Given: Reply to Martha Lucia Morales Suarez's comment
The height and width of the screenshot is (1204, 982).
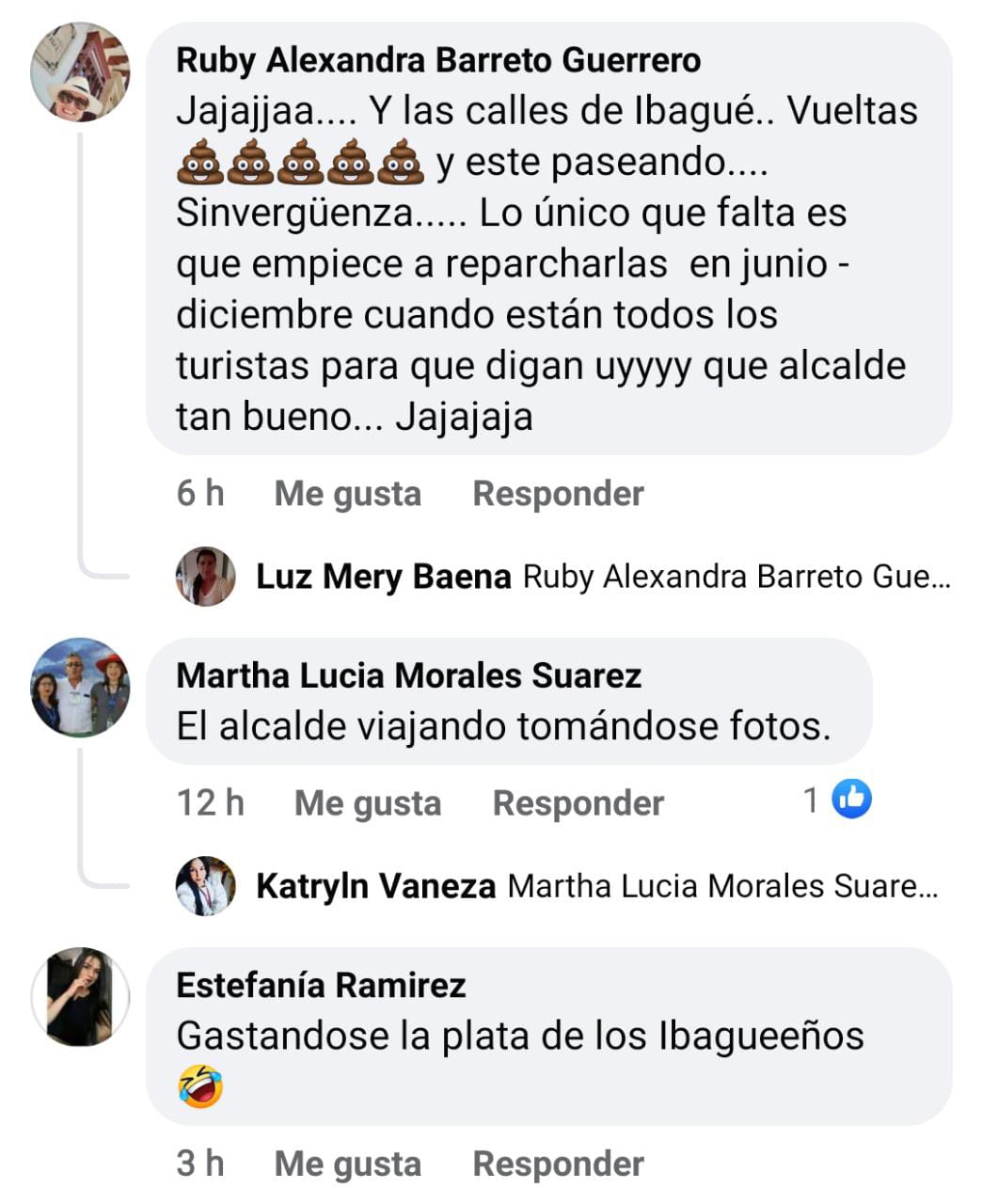Looking at the screenshot, I should (x=578, y=803).
